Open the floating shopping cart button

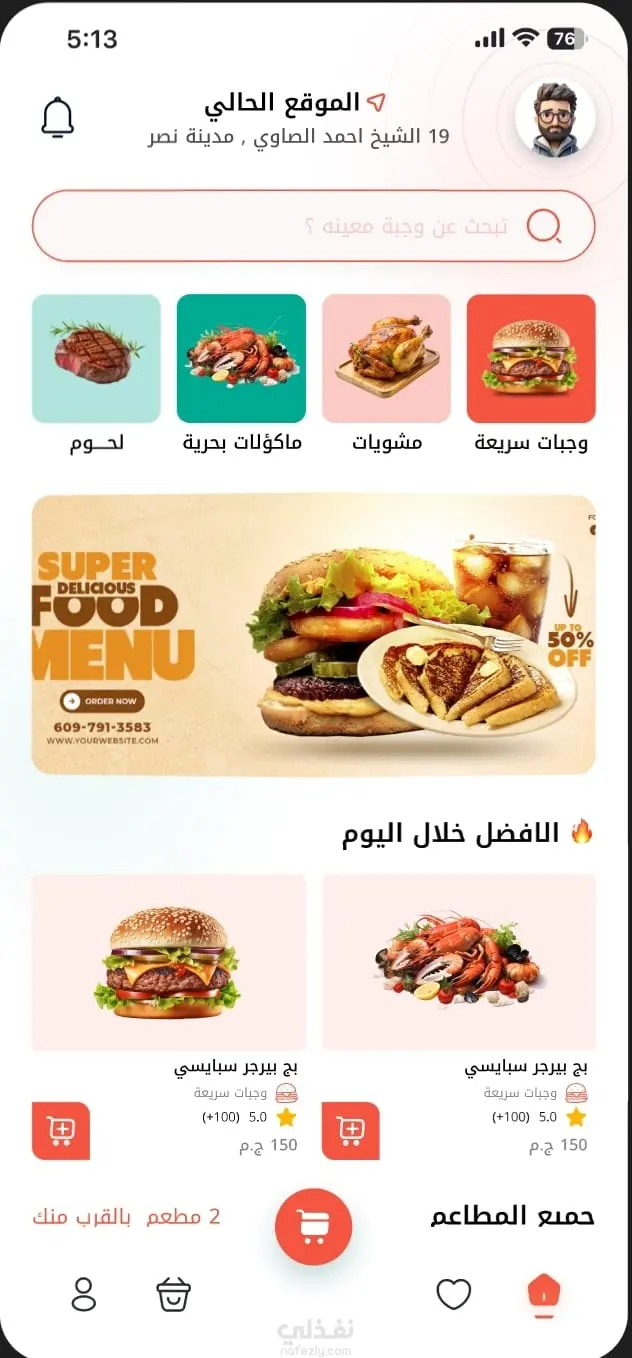[x=313, y=1226]
